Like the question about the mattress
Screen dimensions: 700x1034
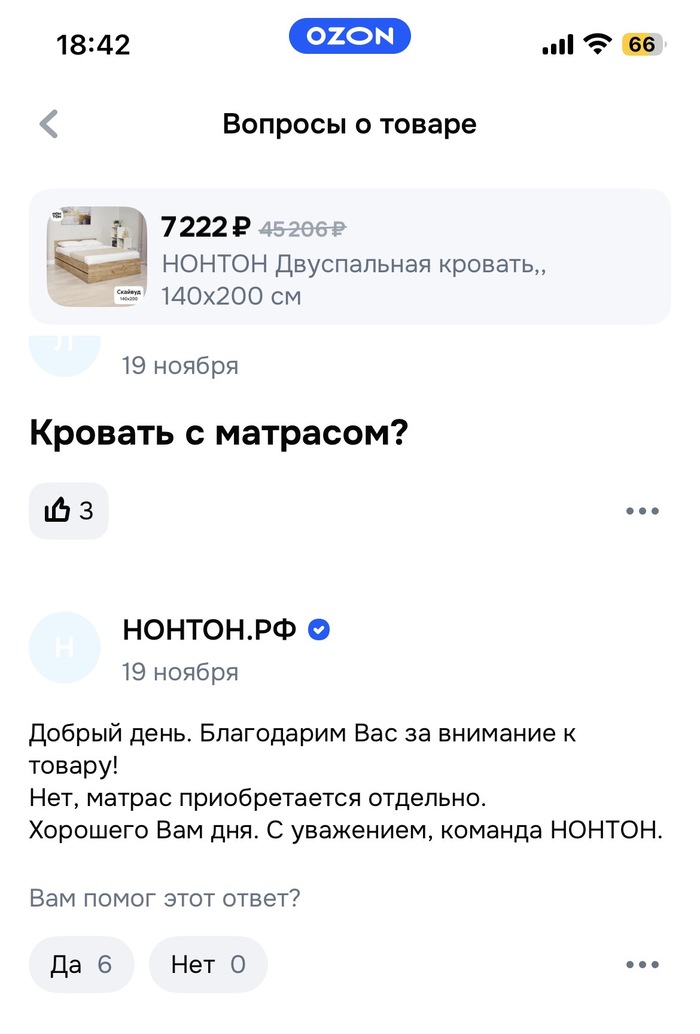(69, 511)
